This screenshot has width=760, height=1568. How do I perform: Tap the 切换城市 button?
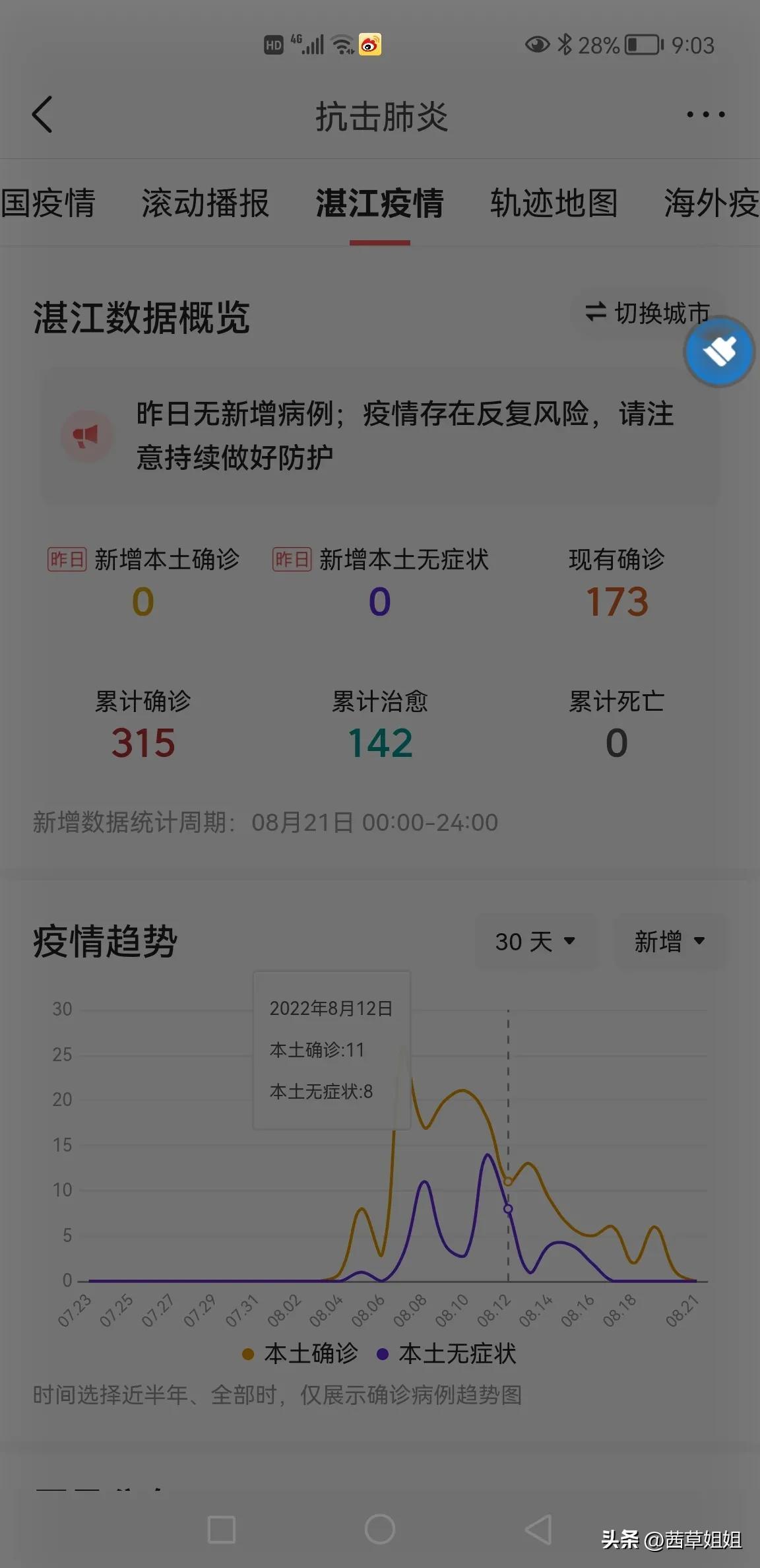click(x=647, y=313)
